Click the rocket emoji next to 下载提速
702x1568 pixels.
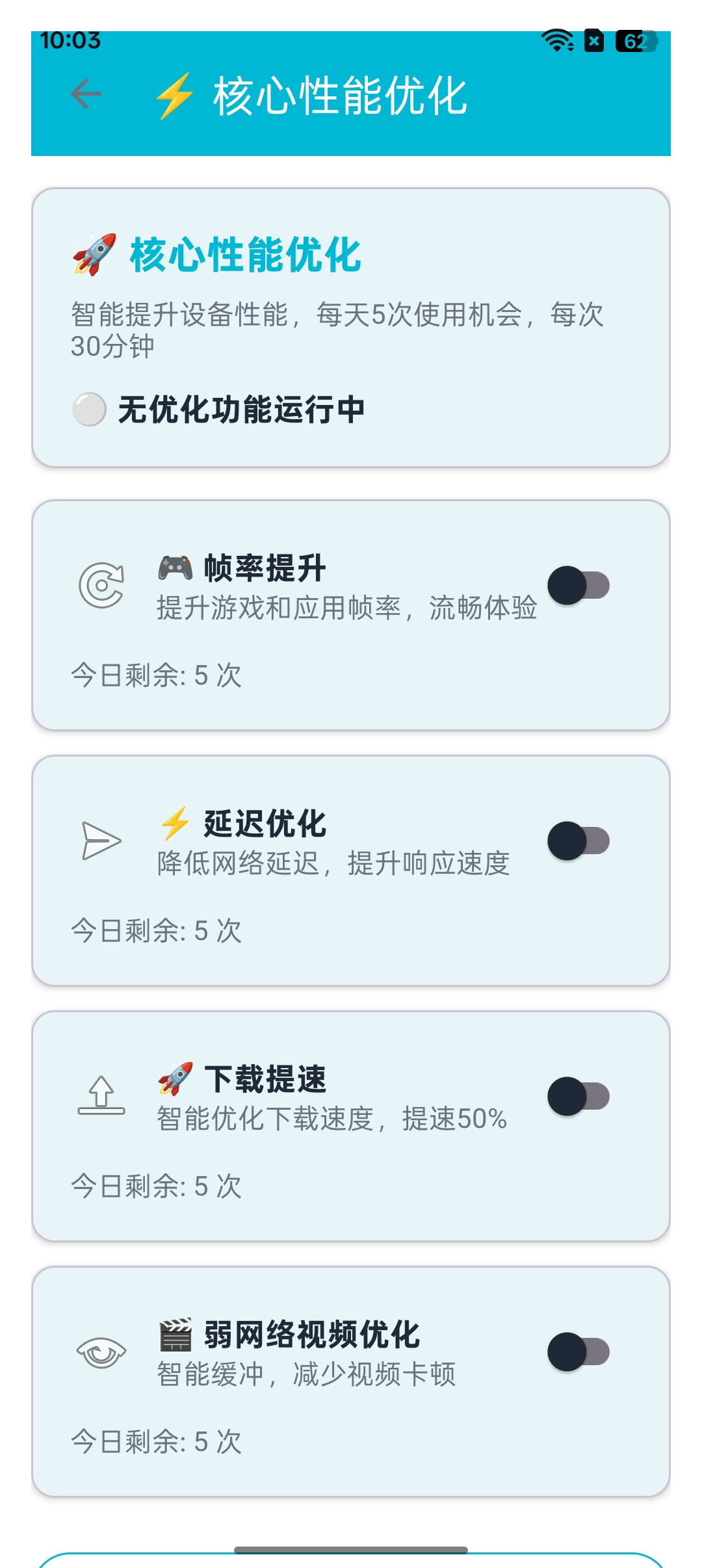tap(174, 1078)
